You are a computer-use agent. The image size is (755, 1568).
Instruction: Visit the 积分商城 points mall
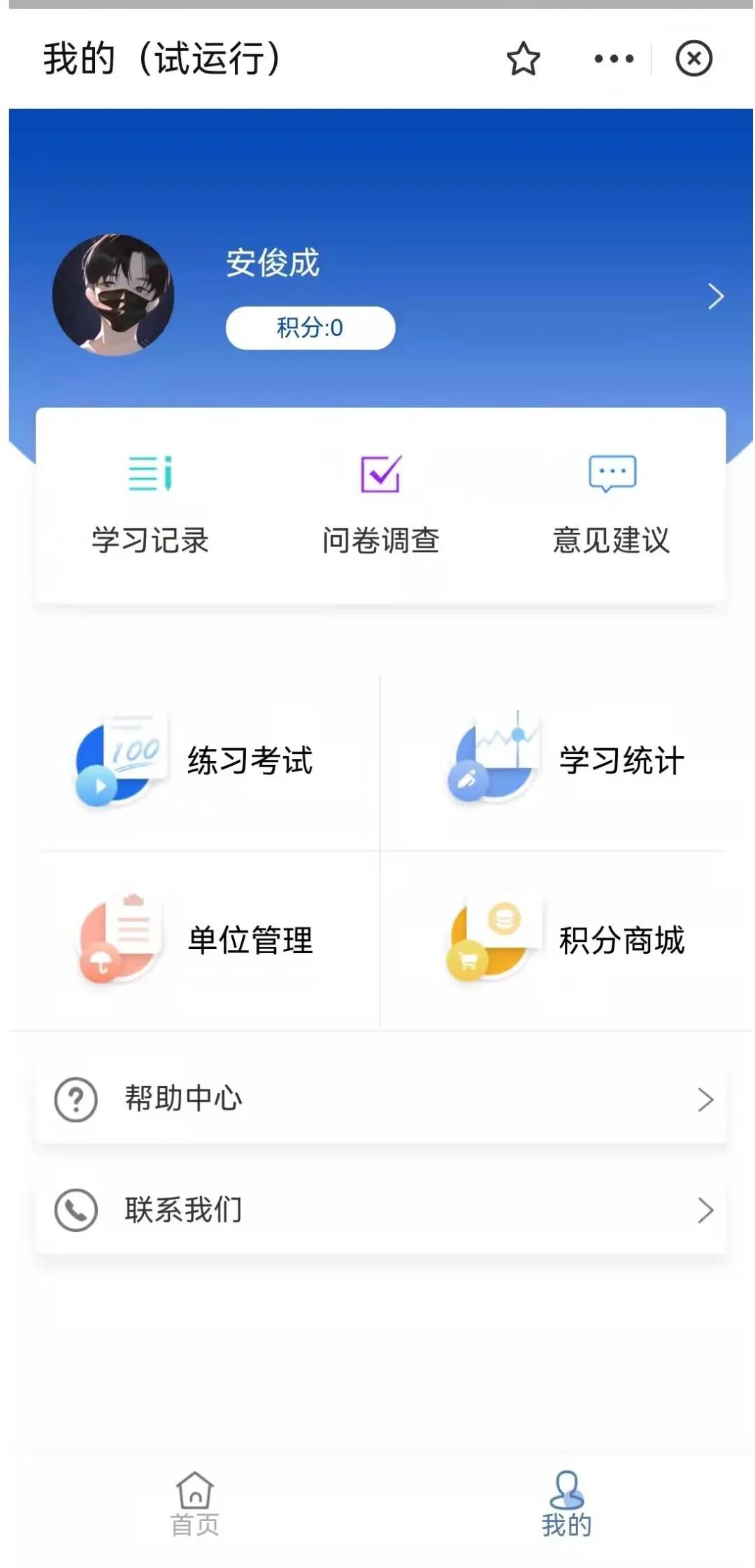click(566, 940)
